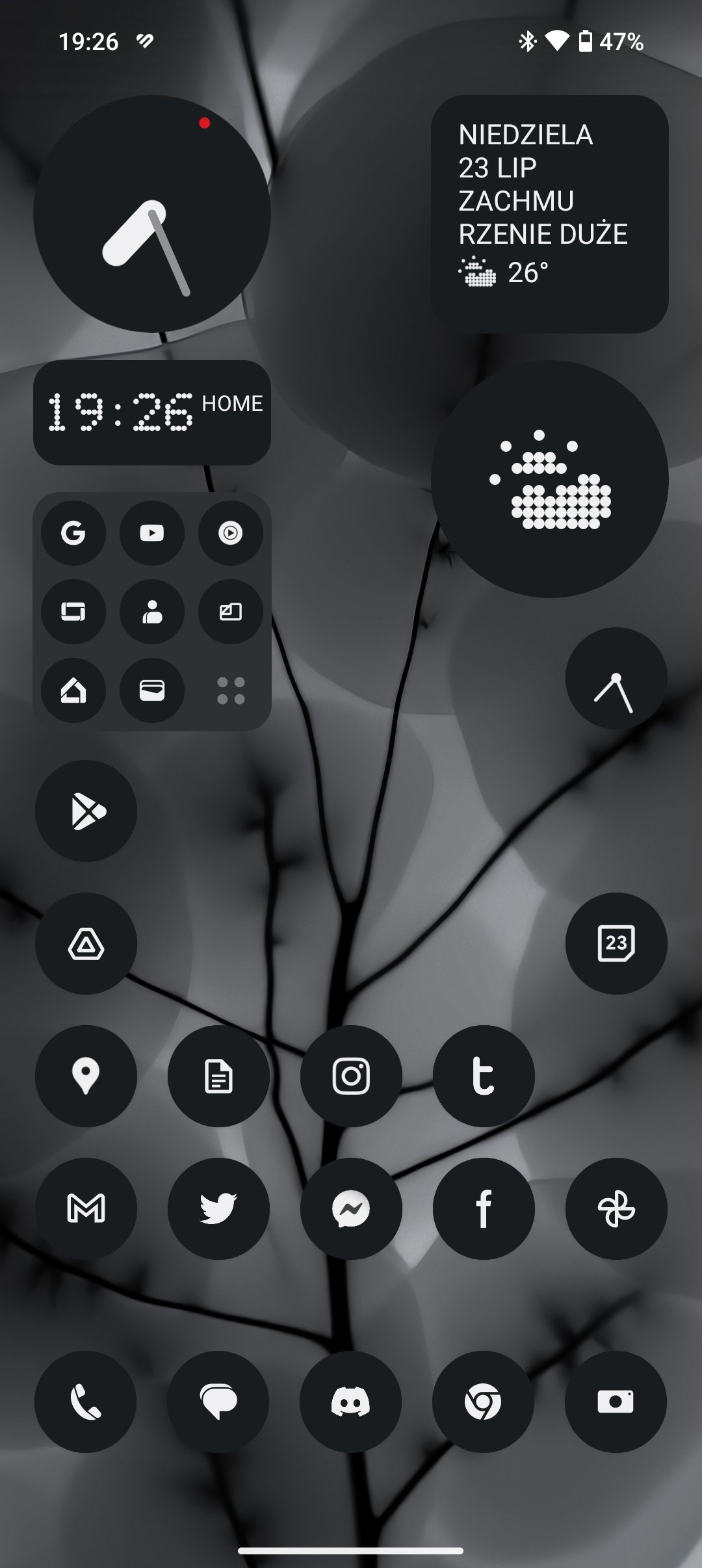
Task: Launch the Twitter app
Action: [218, 1209]
